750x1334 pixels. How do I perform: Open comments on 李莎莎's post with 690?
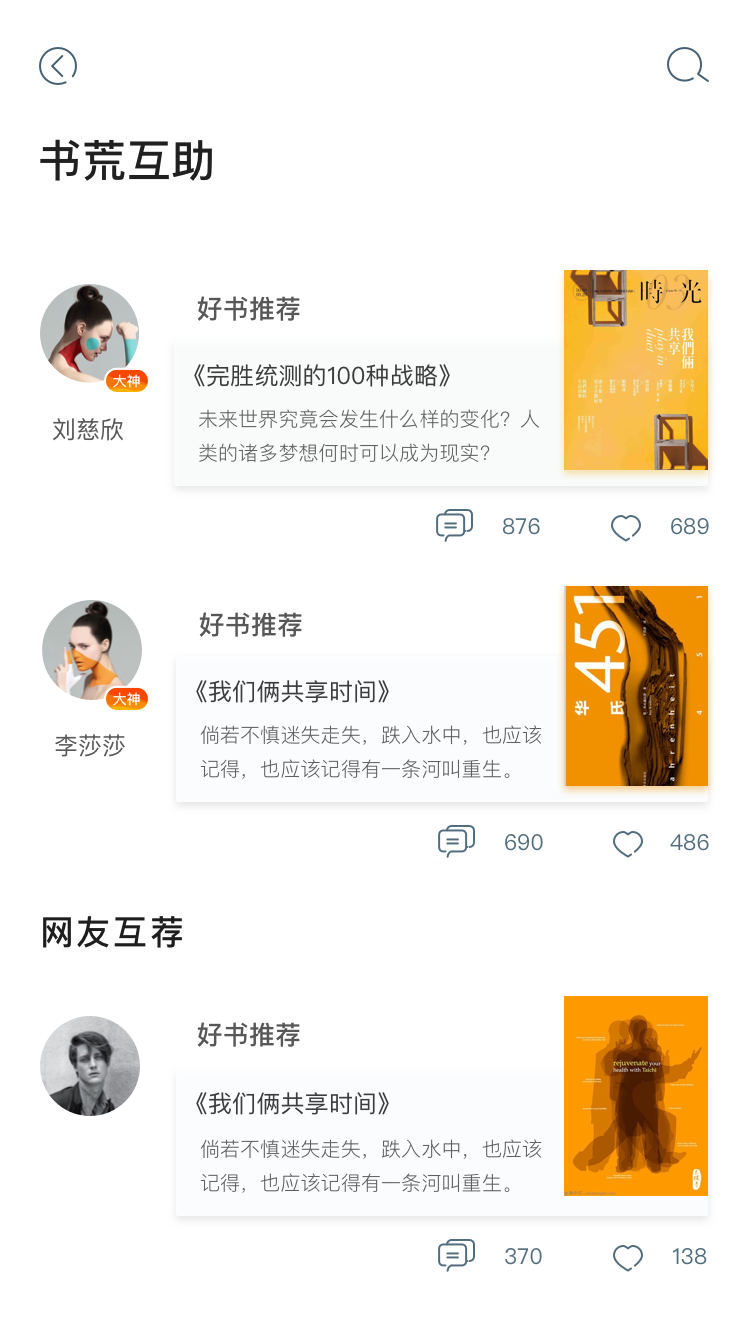pyautogui.click(x=456, y=842)
